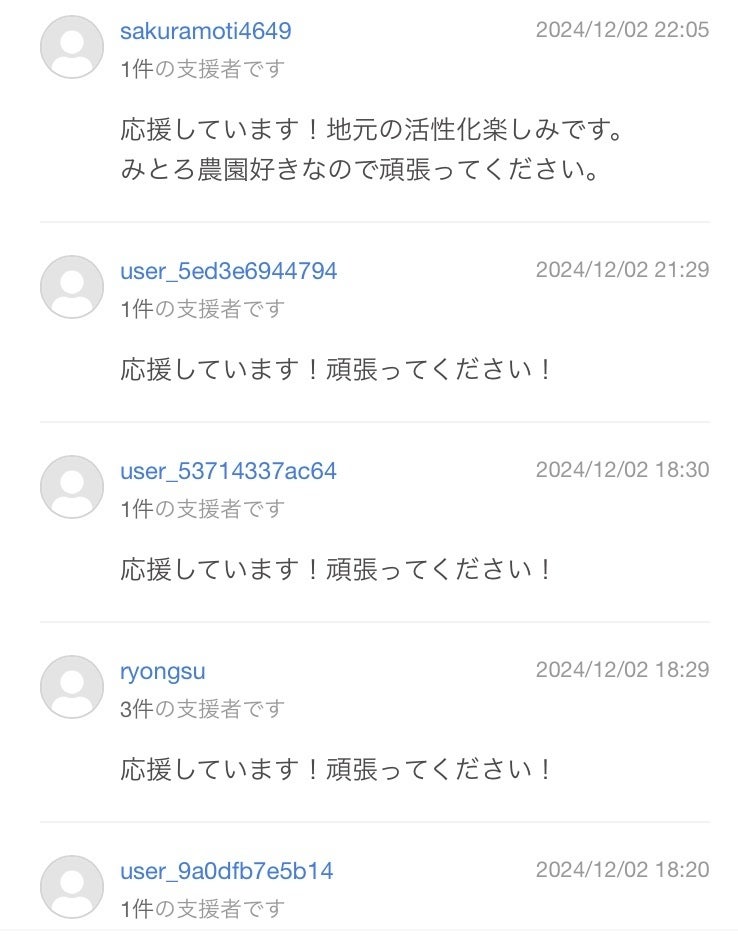The image size is (738, 949).
Task: Open ryongsu's supporter profile
Action: coord(162,671)
